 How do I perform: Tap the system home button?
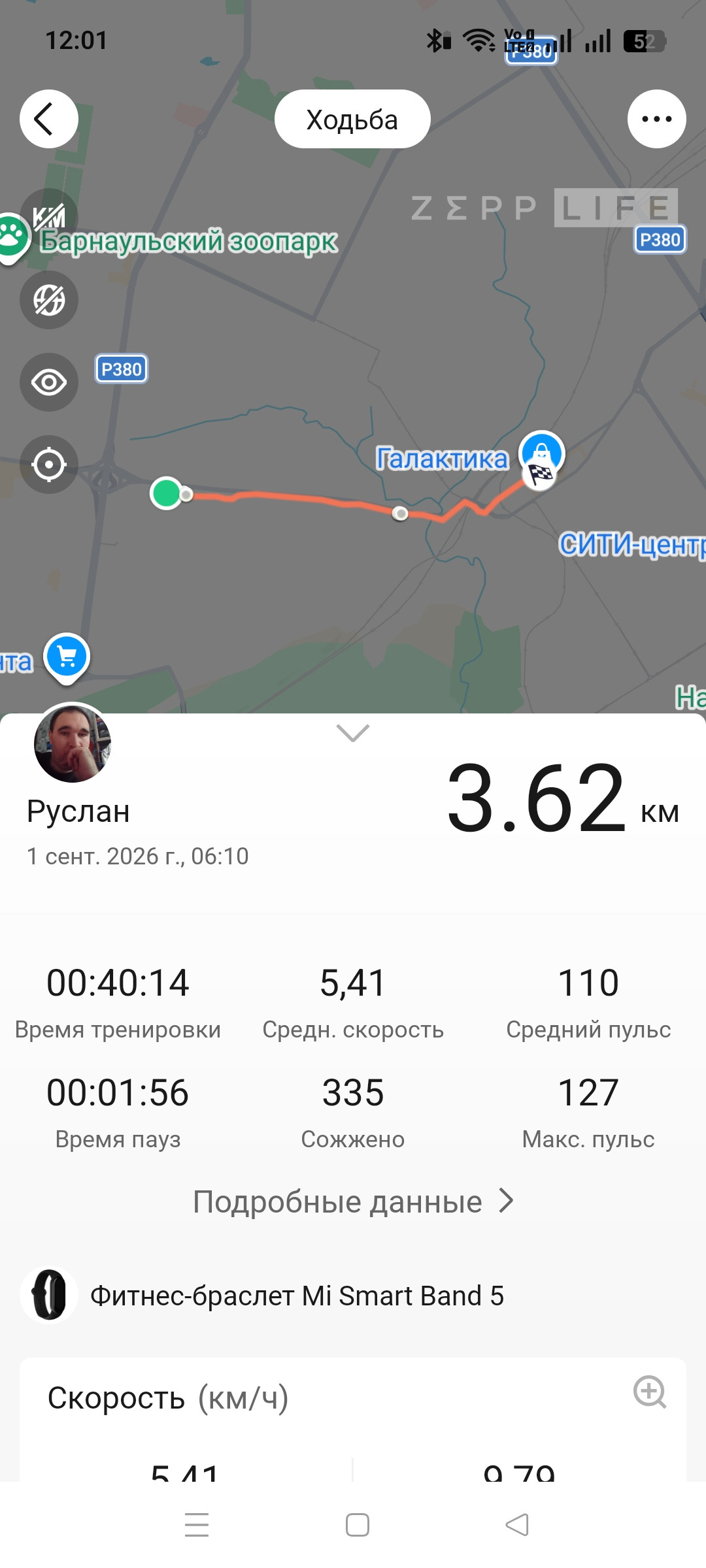coord(358,1525)
